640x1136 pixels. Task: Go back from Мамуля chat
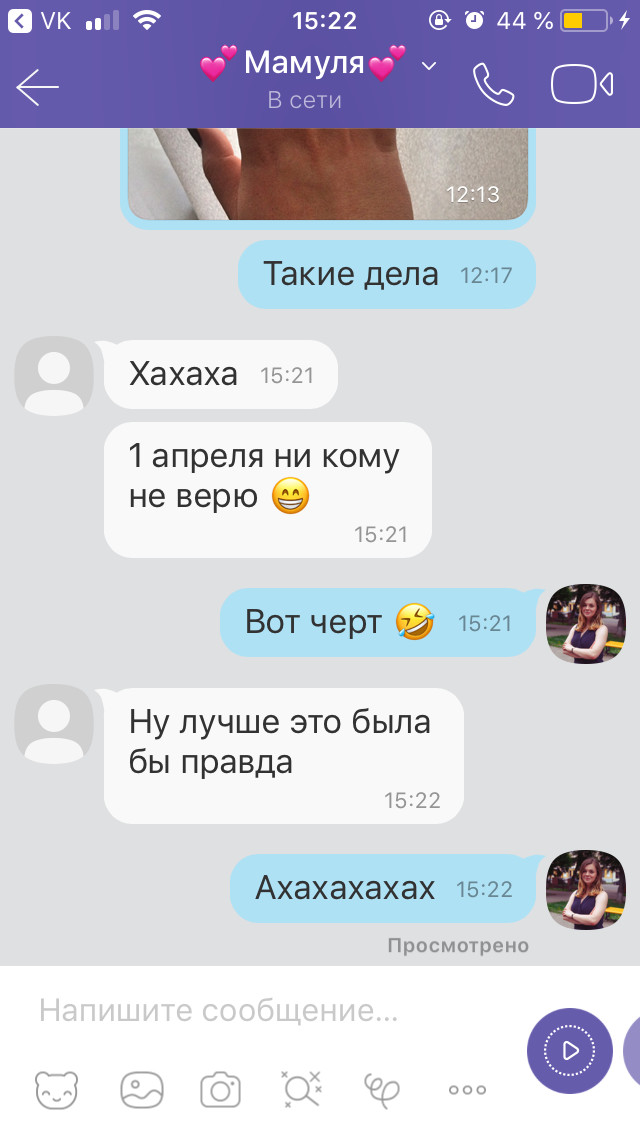(38, 87)
